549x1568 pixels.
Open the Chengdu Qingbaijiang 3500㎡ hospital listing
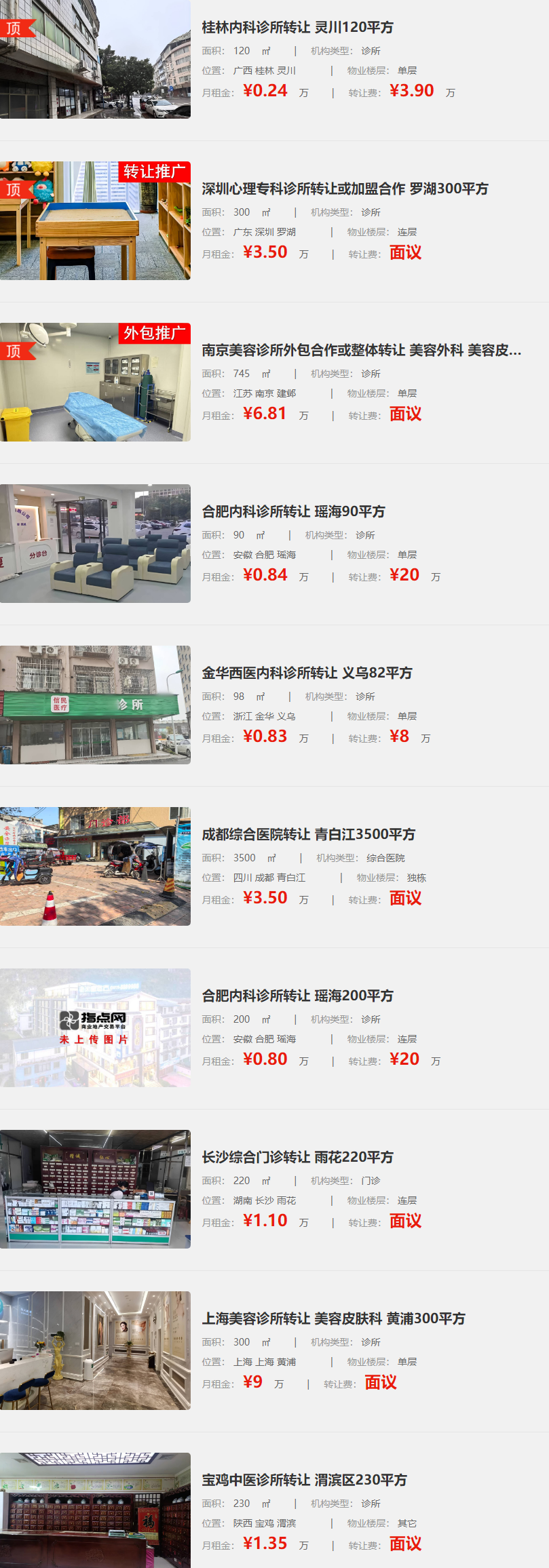click(x=308, y=834)
